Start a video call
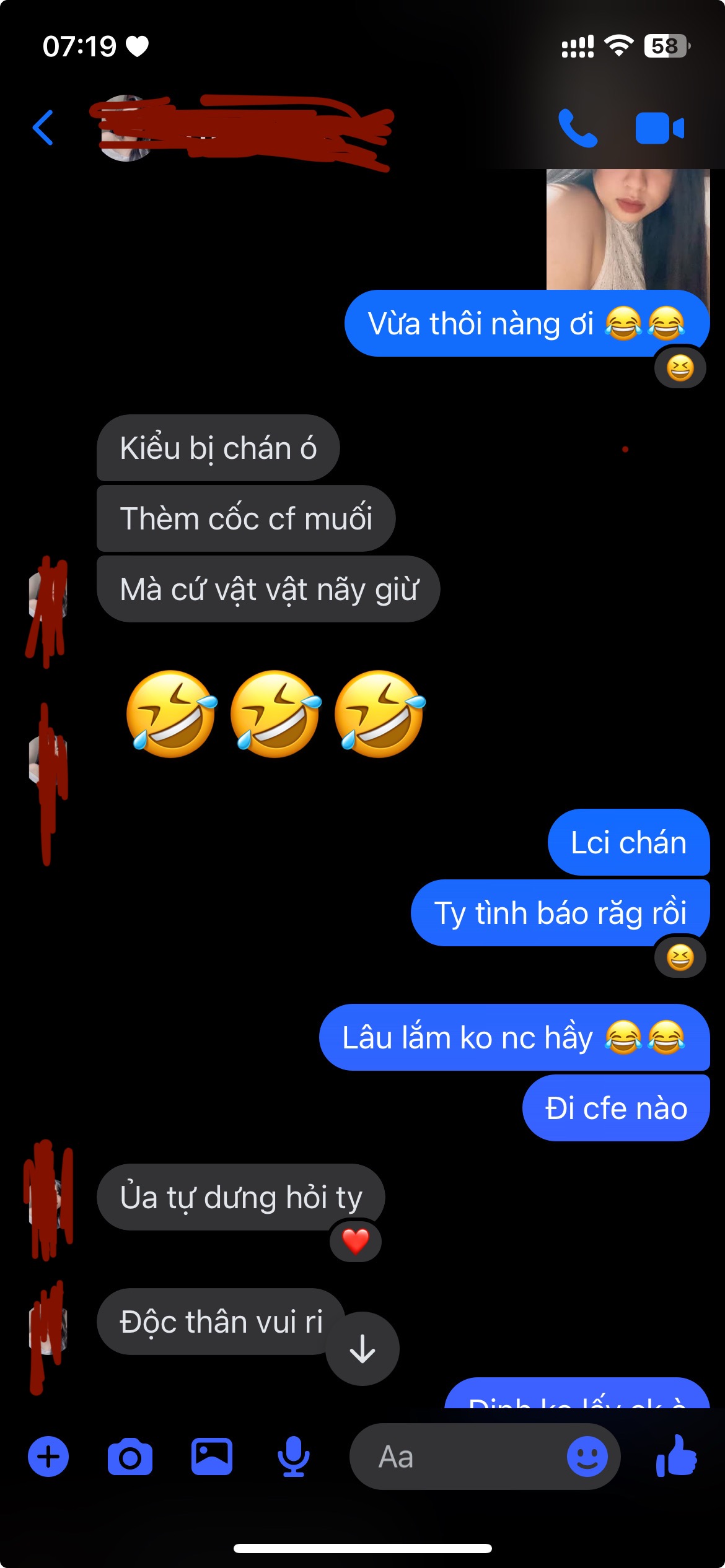The image size is (725, 1568). tap(659, 128)
